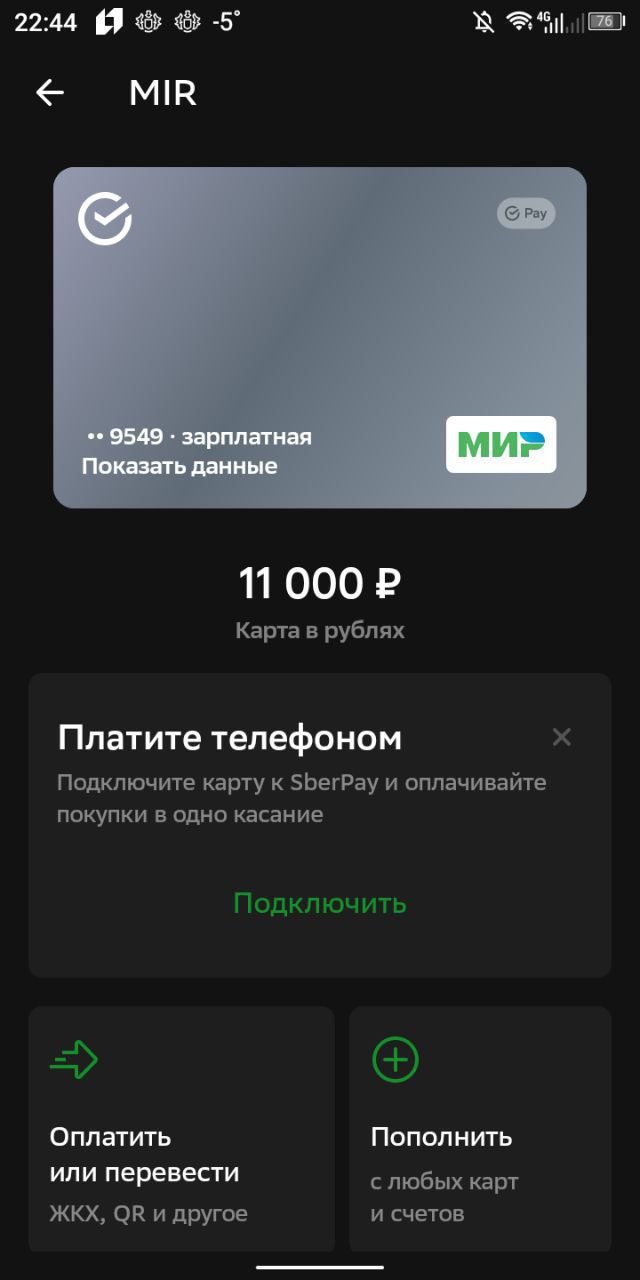Tap Подключить to connect SberPay

[x=320, y=903]
